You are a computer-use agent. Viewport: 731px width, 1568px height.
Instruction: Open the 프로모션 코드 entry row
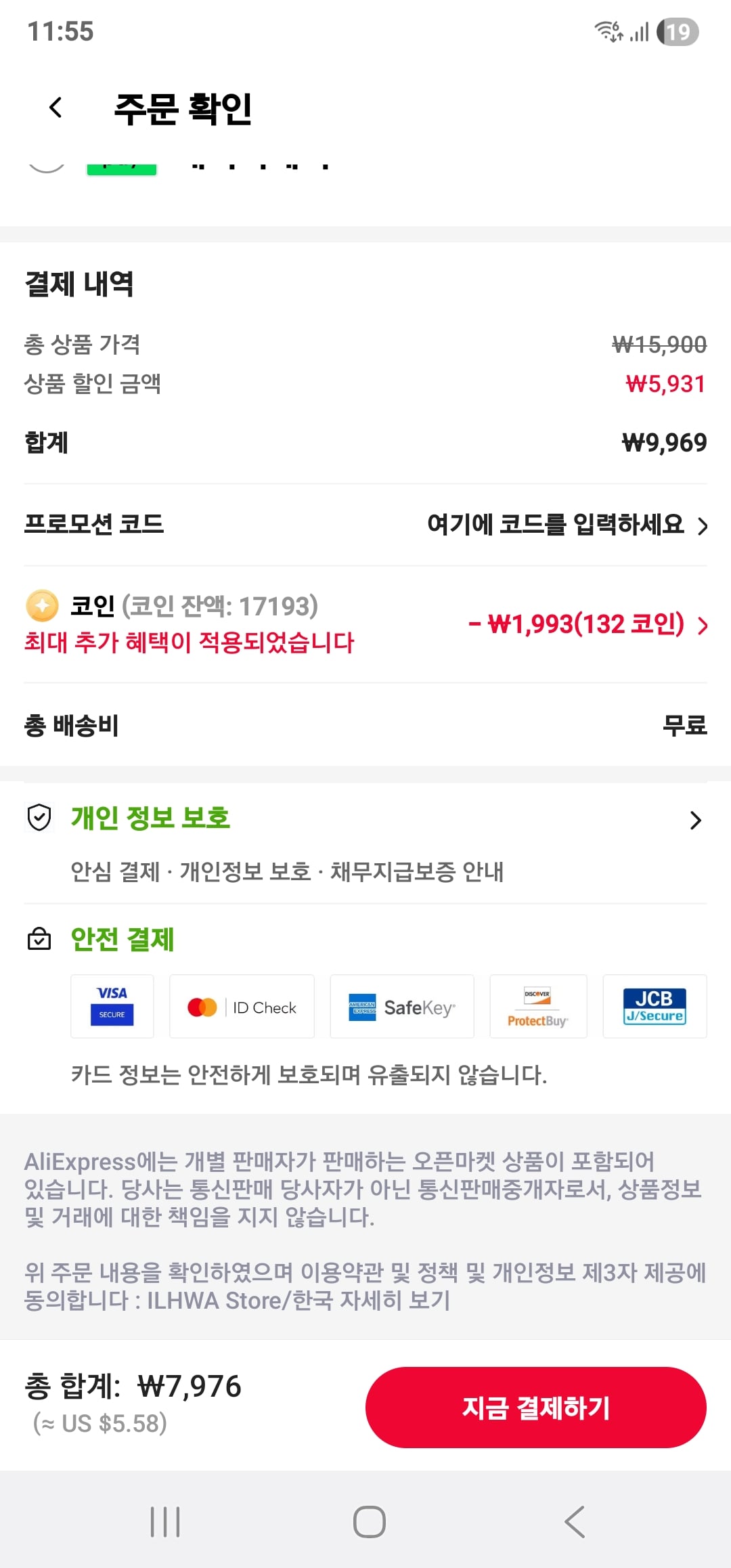tap(365, 525)
